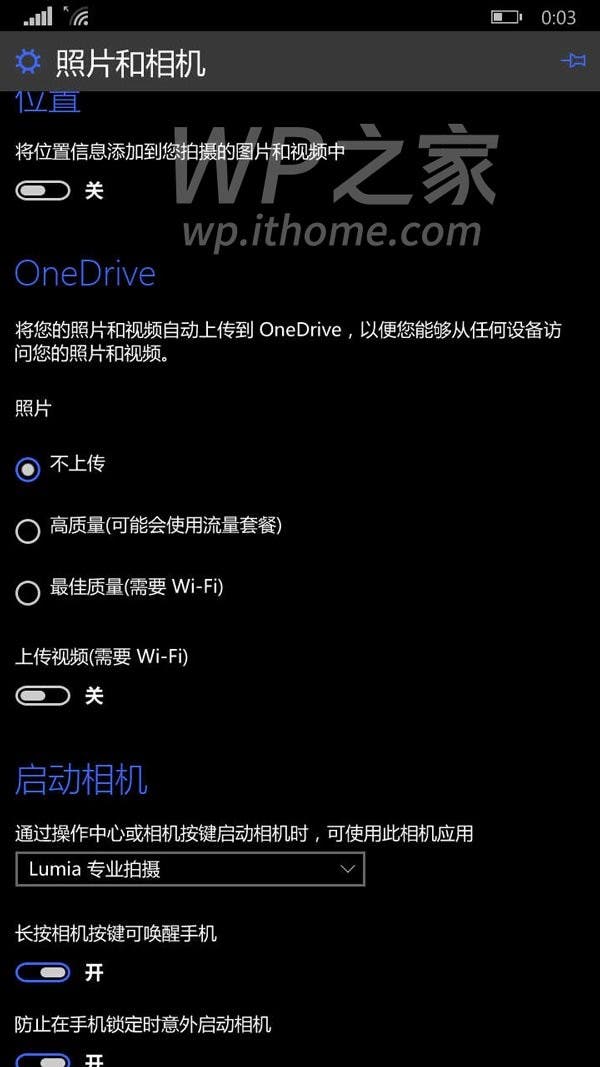Choose 高质量 upload using data plan
This screenshot has width=600, height=1067.
point(28,531)
